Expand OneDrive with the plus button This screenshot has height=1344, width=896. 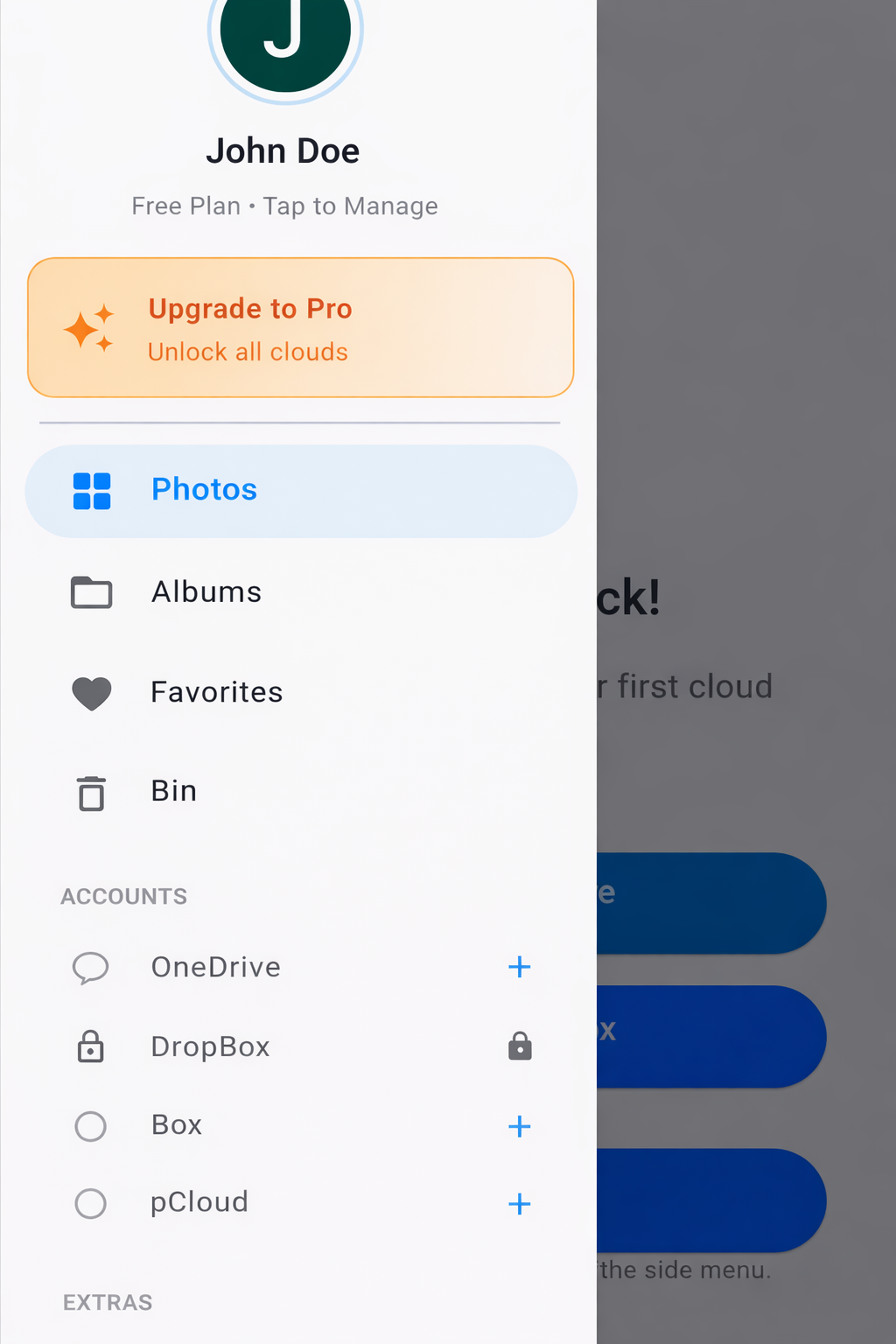click(519, 967)
